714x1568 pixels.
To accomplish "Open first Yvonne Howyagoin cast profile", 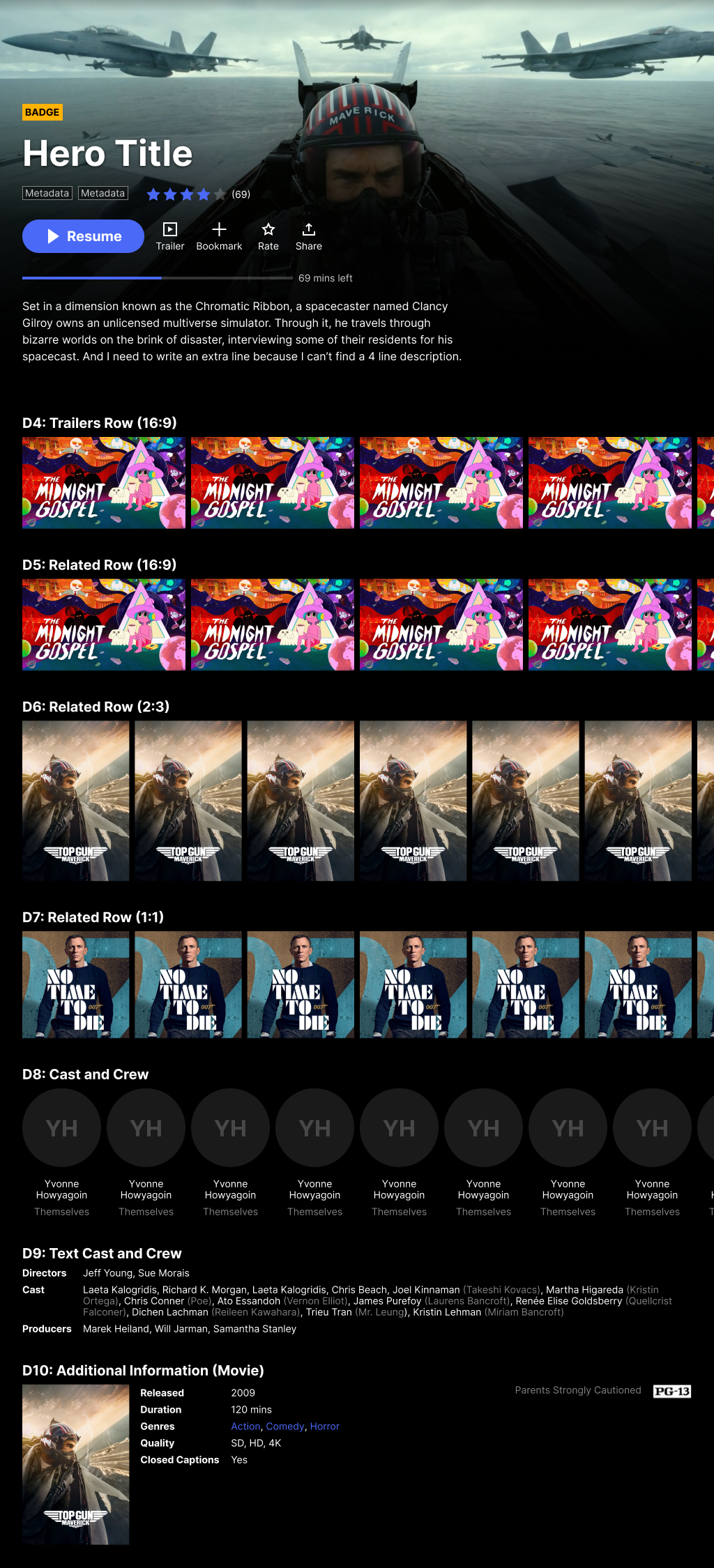I will click(x=61, y=1153).
